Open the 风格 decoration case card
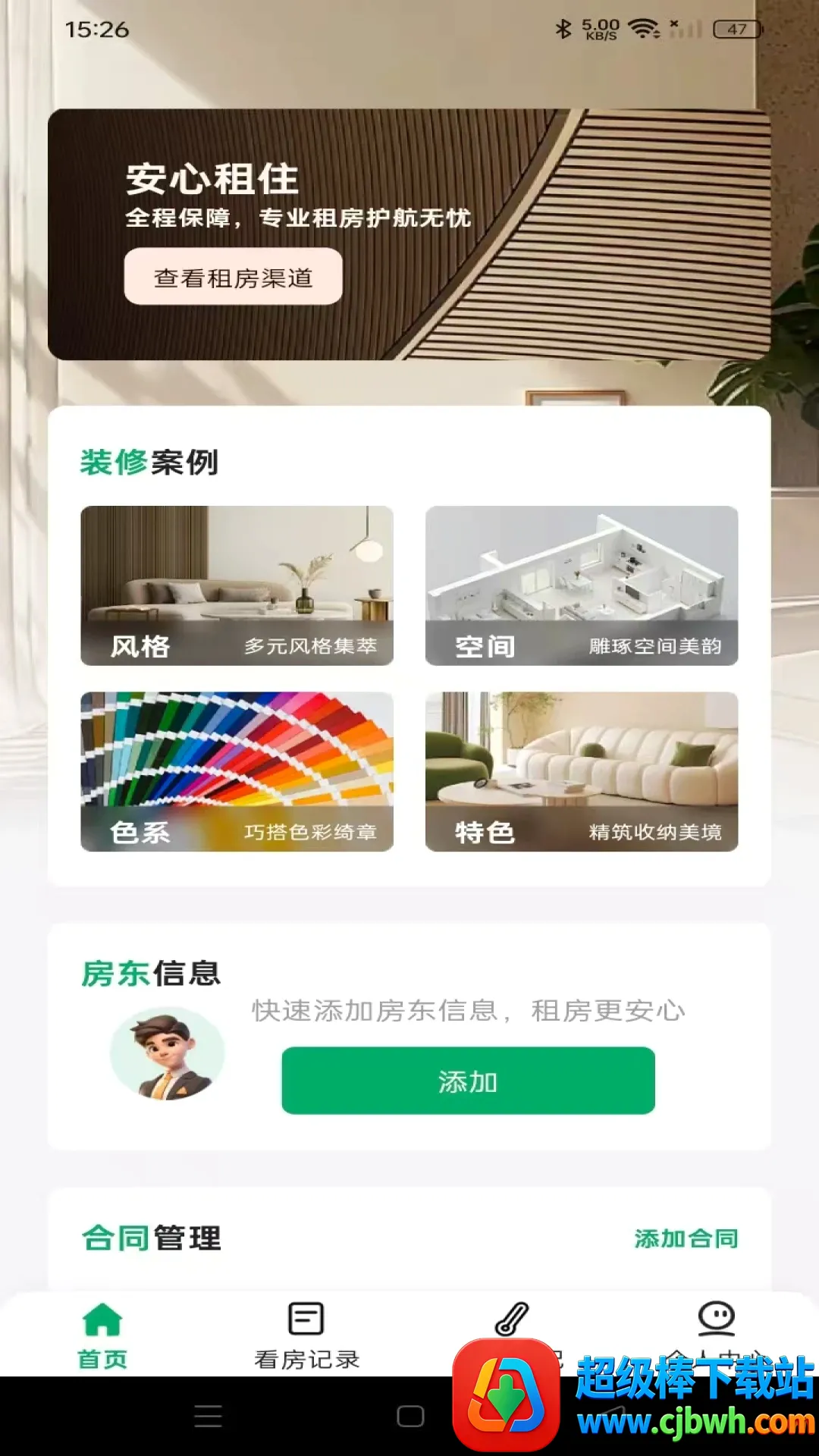 [x=237, y=585]
